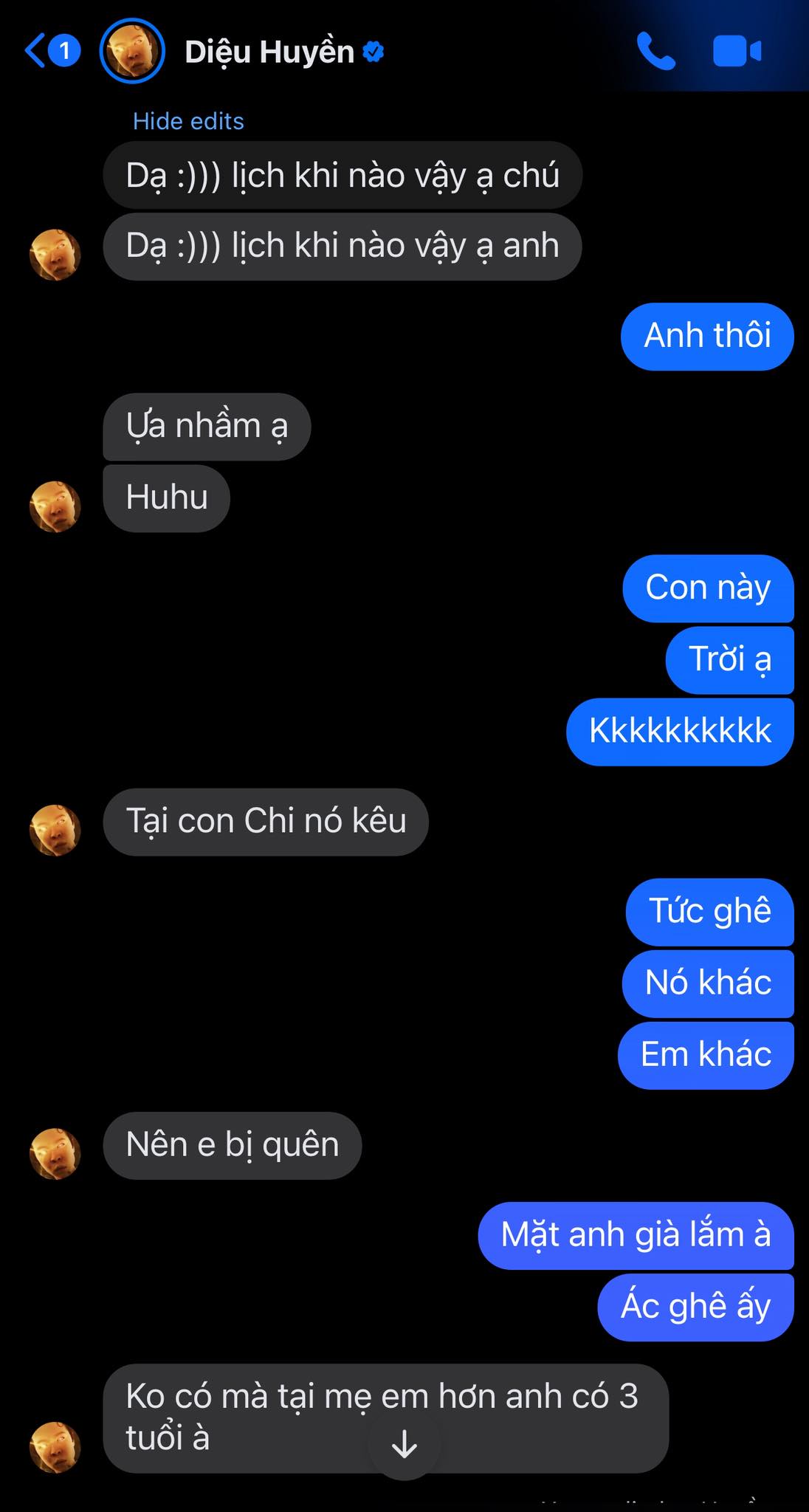This screenshot has width=809, height=1512.
Task: Tap the 'Ựa nhầm ạ' gray bubble
Action: point(207,426)
